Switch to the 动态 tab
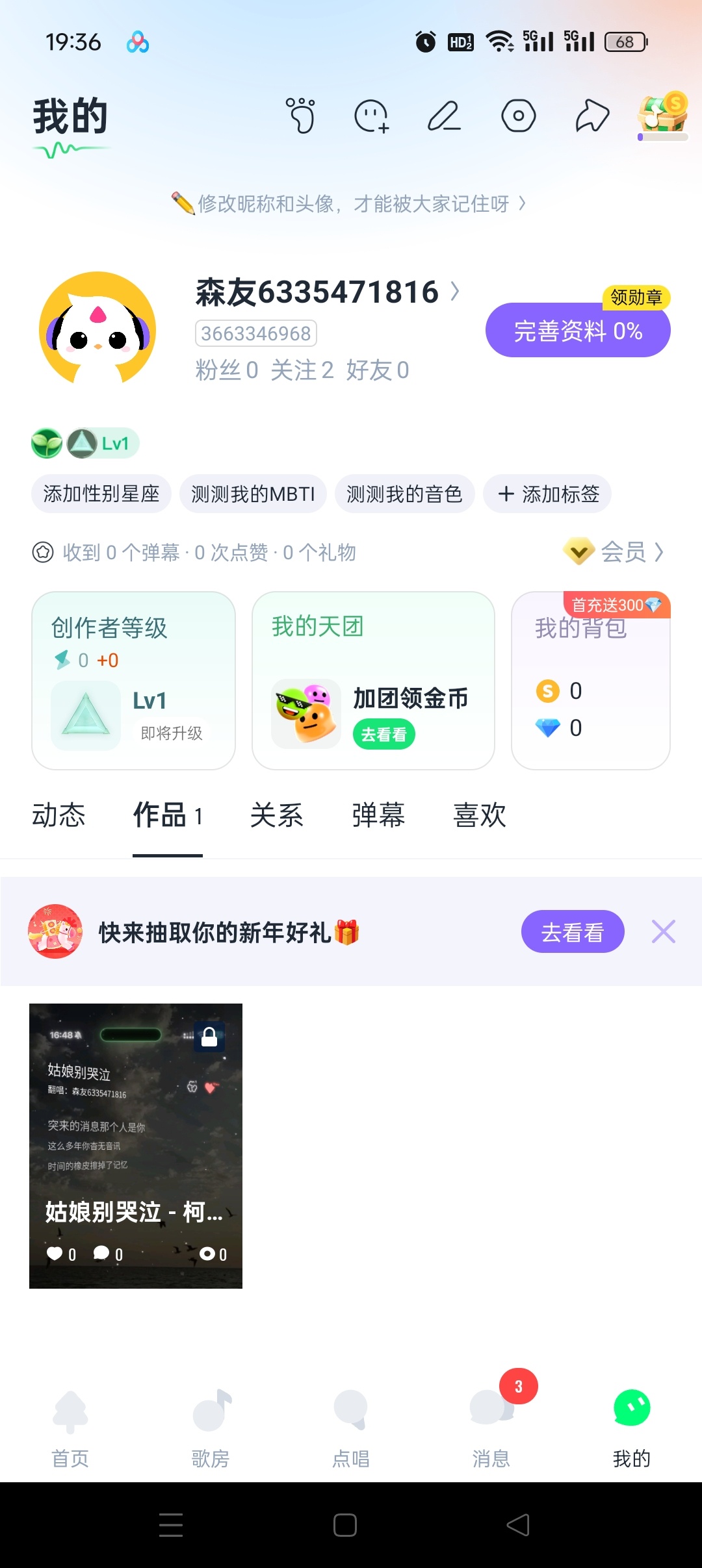The width and height of the screenshot is (702, 1568). [x=58, y=815]
